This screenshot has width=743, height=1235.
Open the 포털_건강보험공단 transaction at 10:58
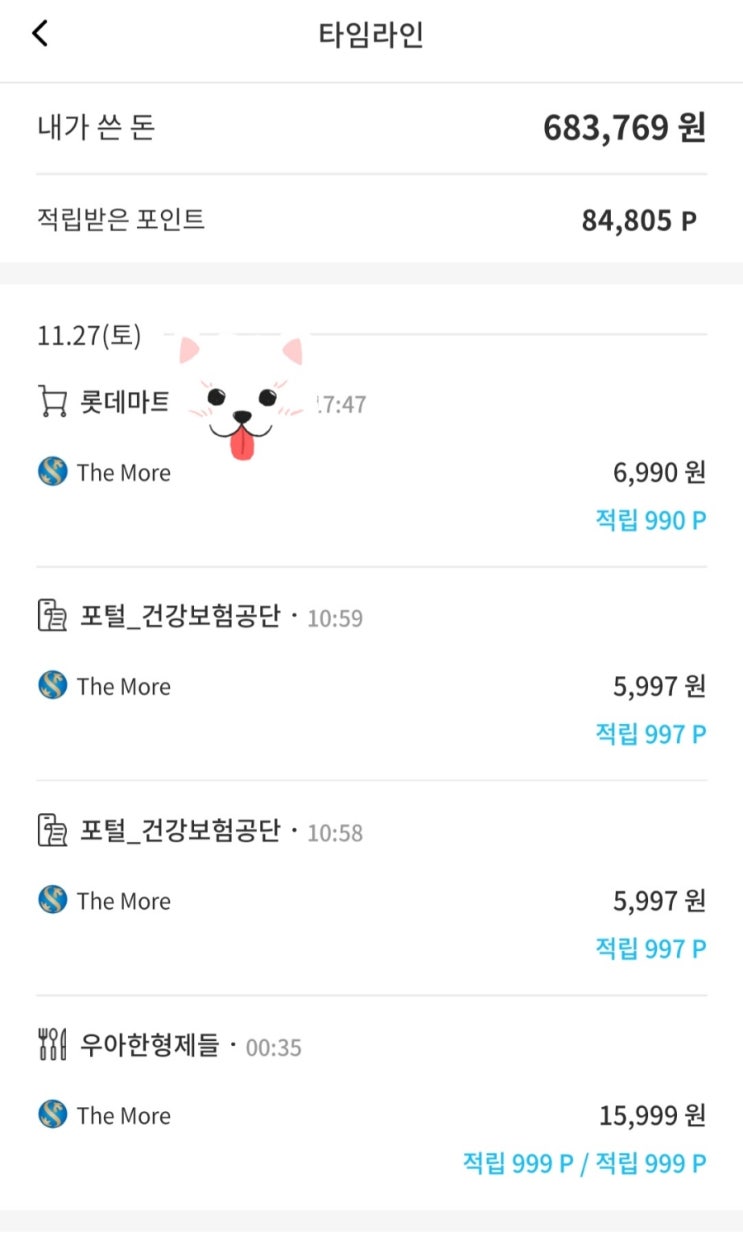(x=371, y=889)
